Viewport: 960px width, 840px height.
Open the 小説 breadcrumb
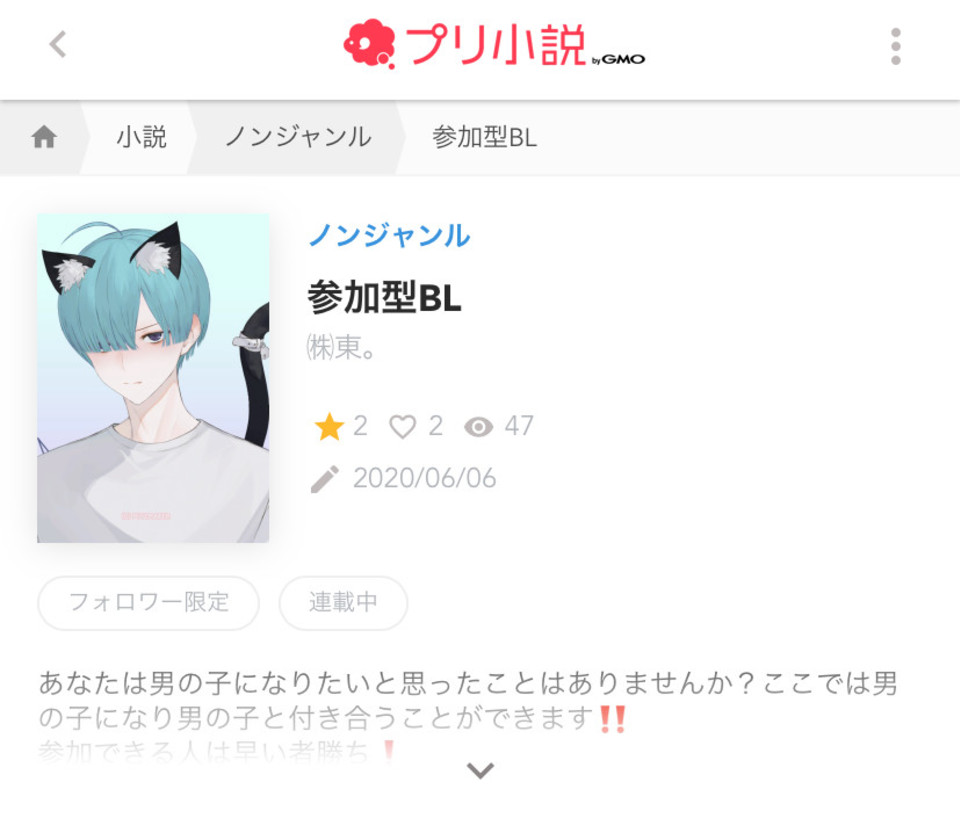141,138
